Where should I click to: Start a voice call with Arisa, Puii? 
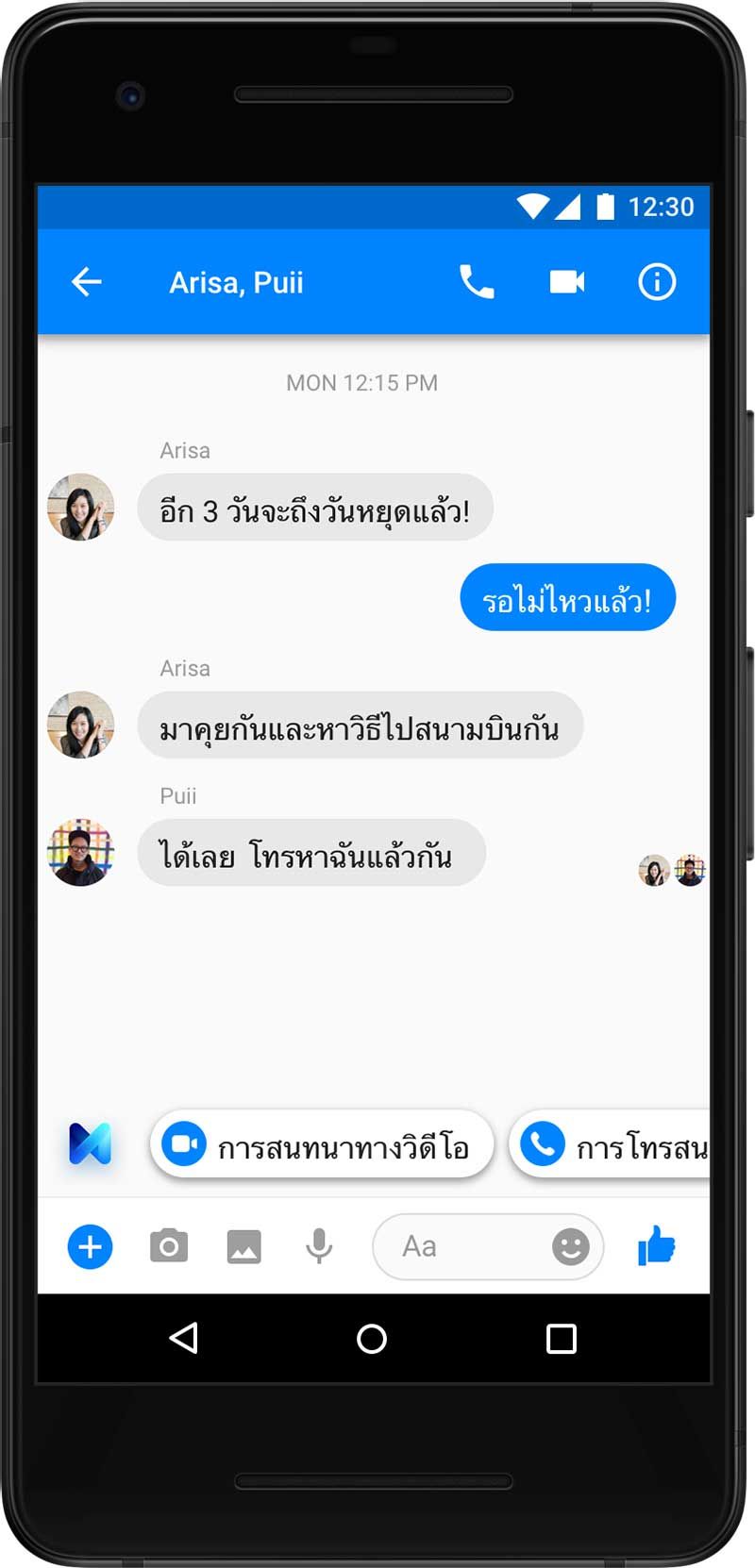(x=477, y=282)
